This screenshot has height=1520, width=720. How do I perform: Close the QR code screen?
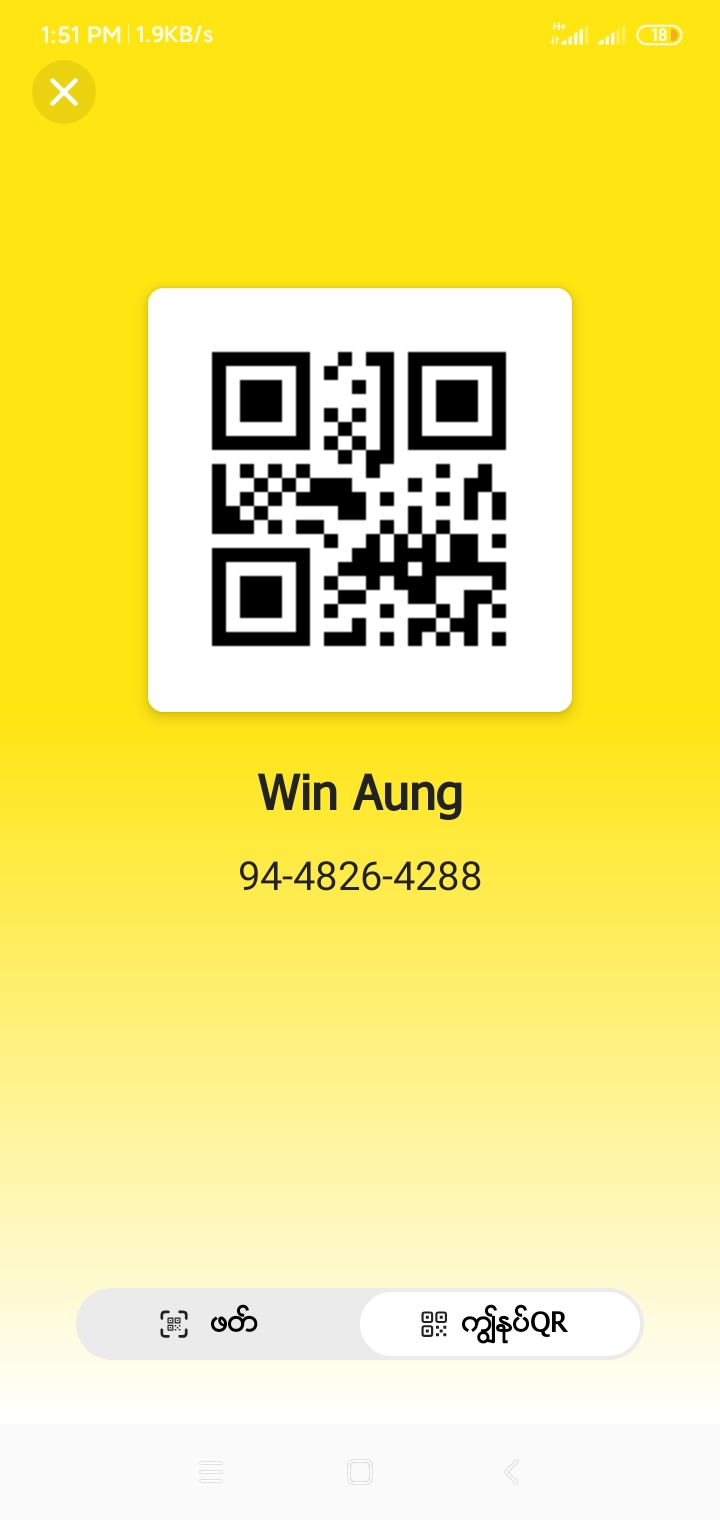pyautogui.click(x=64, y=92)
